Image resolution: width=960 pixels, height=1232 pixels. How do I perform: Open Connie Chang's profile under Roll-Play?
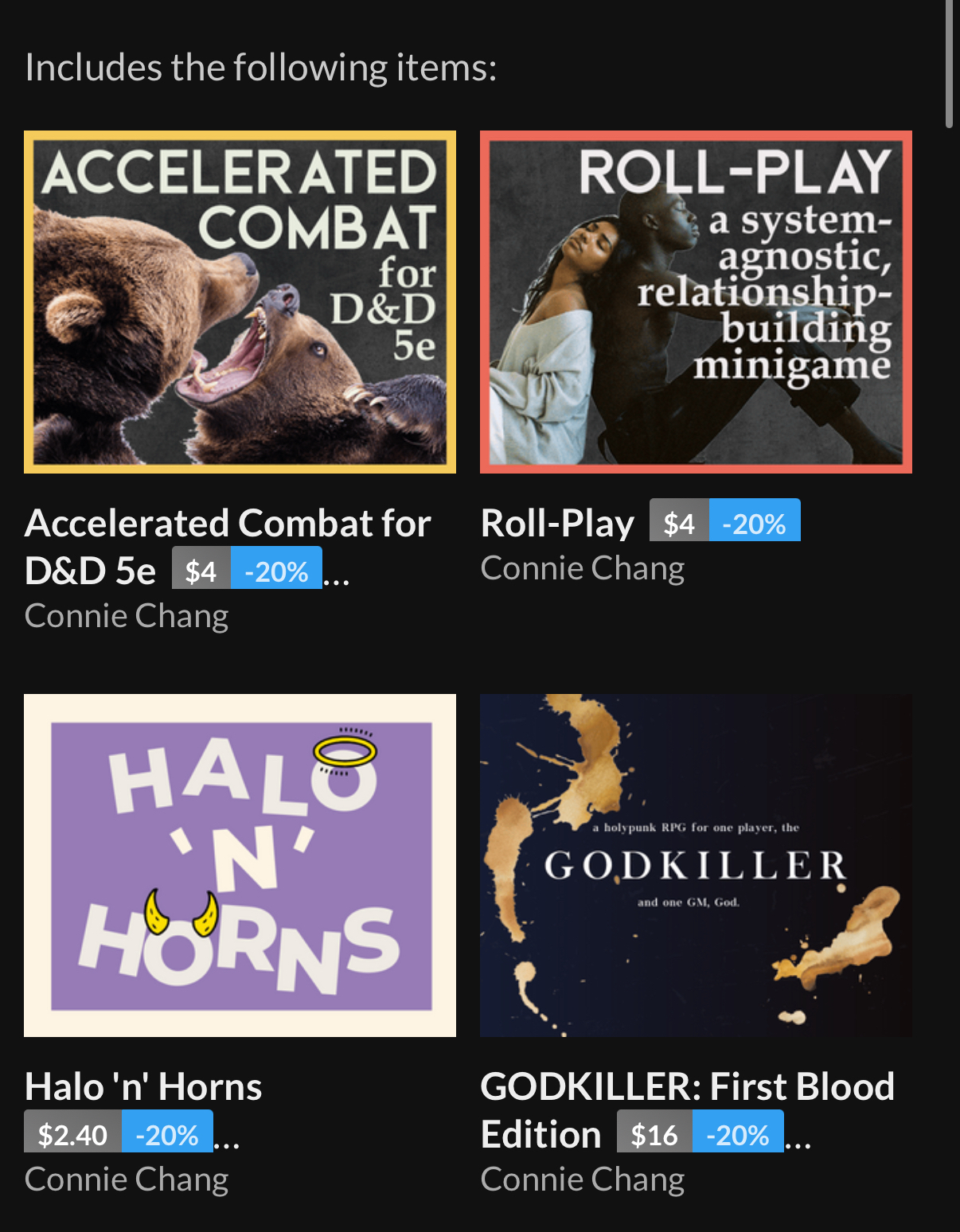(583, 568)
